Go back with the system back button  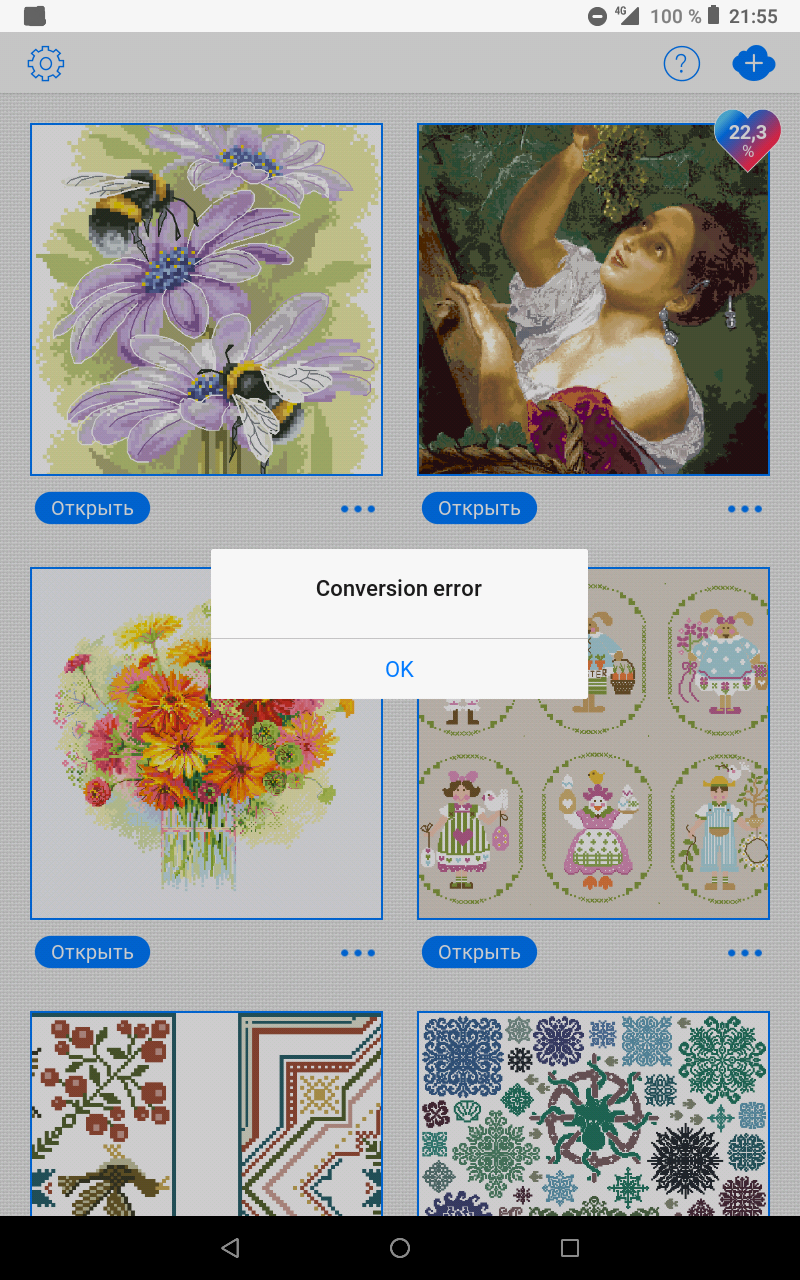coord(230,1248)
